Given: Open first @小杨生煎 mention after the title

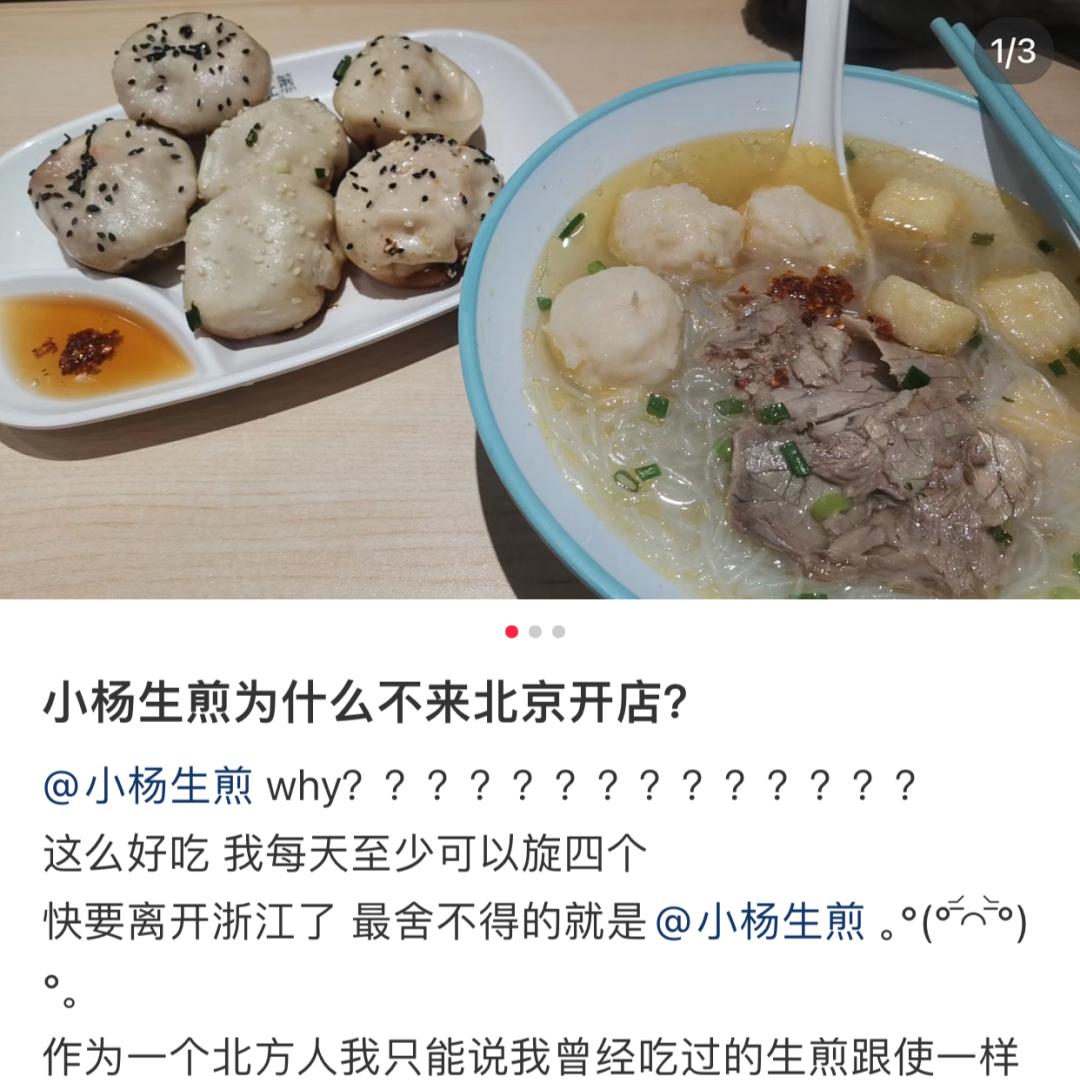Looking at the screenshot, I should tap(148, 787).
